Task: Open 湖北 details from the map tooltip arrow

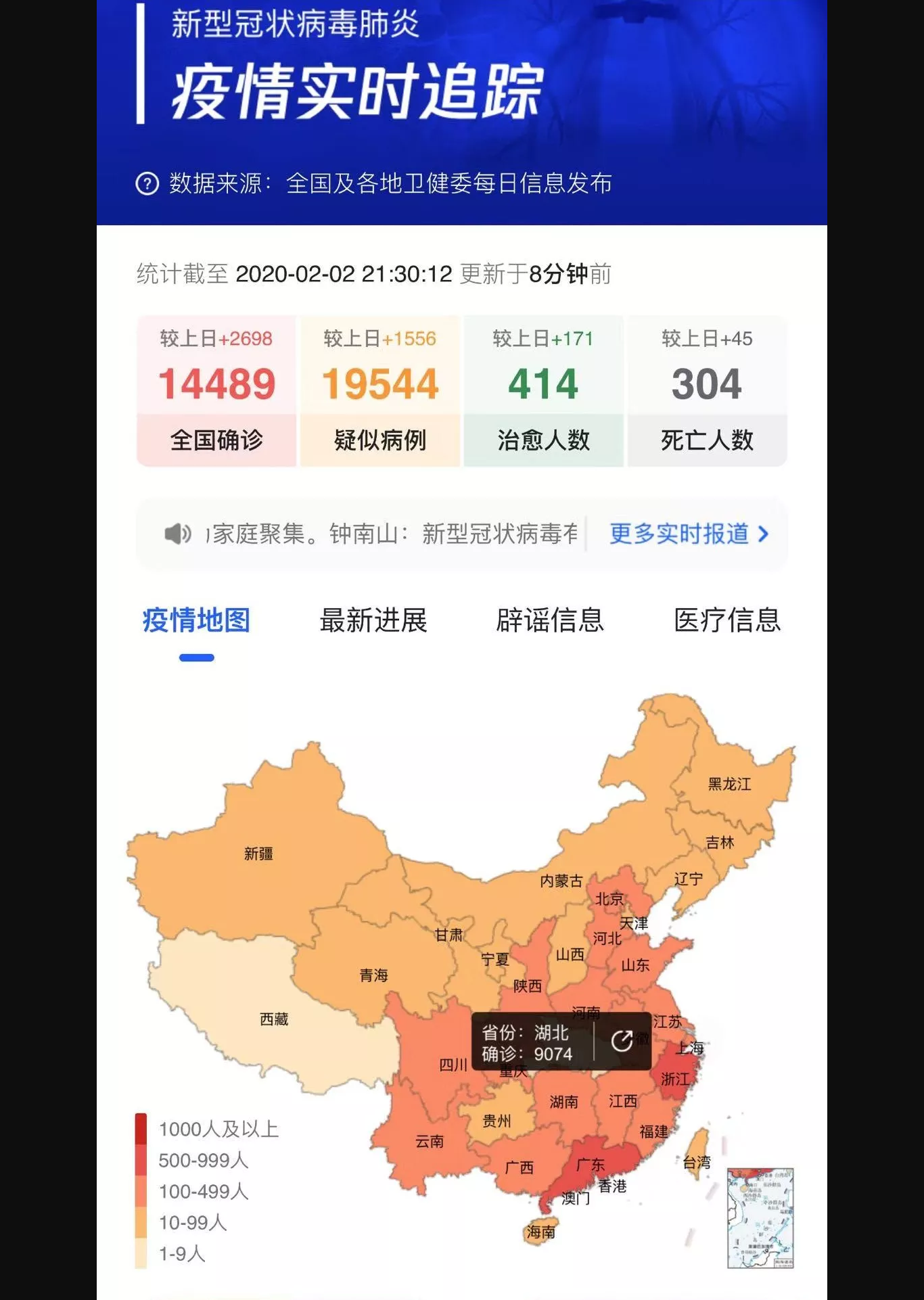Action: 622,1042
